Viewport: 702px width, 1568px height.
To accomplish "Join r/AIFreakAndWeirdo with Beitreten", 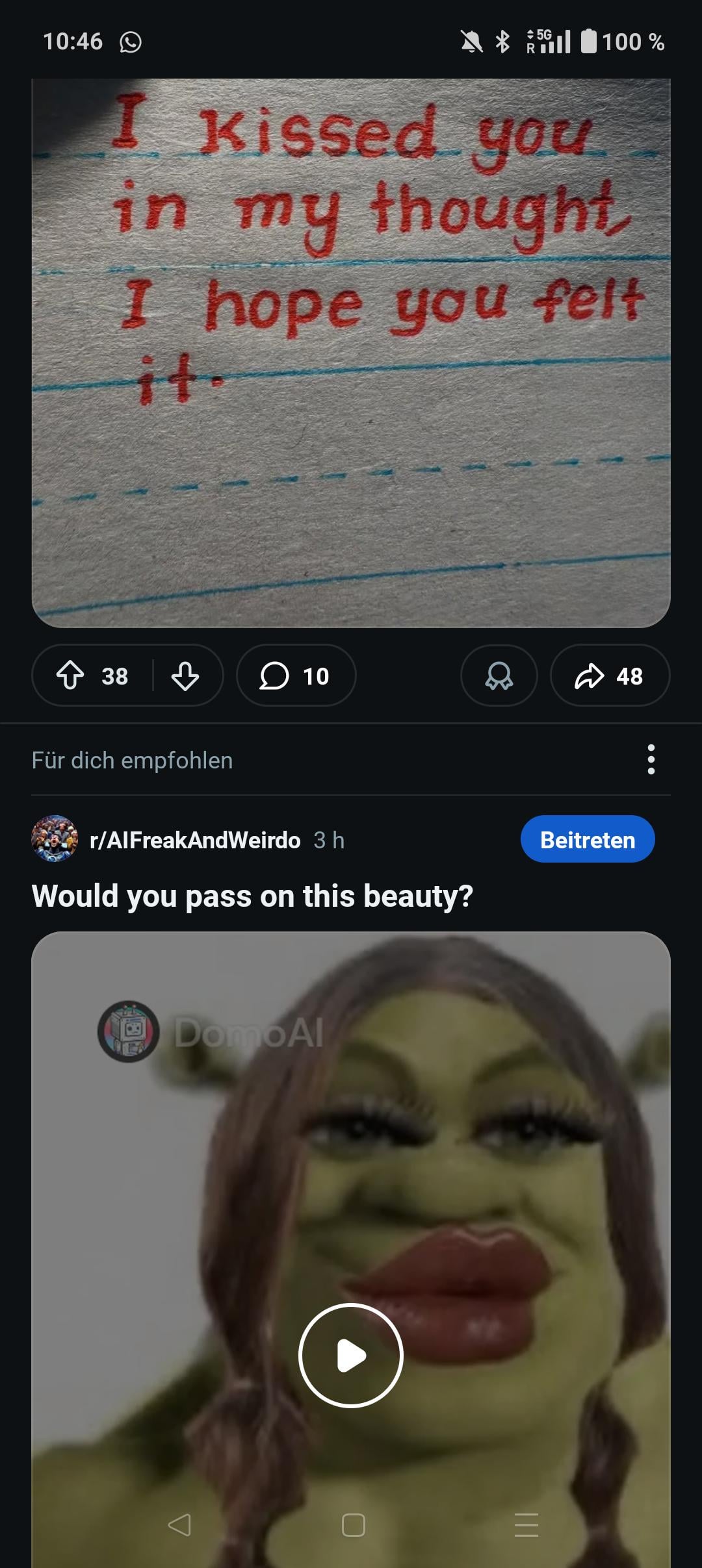I will coord(587,839).
